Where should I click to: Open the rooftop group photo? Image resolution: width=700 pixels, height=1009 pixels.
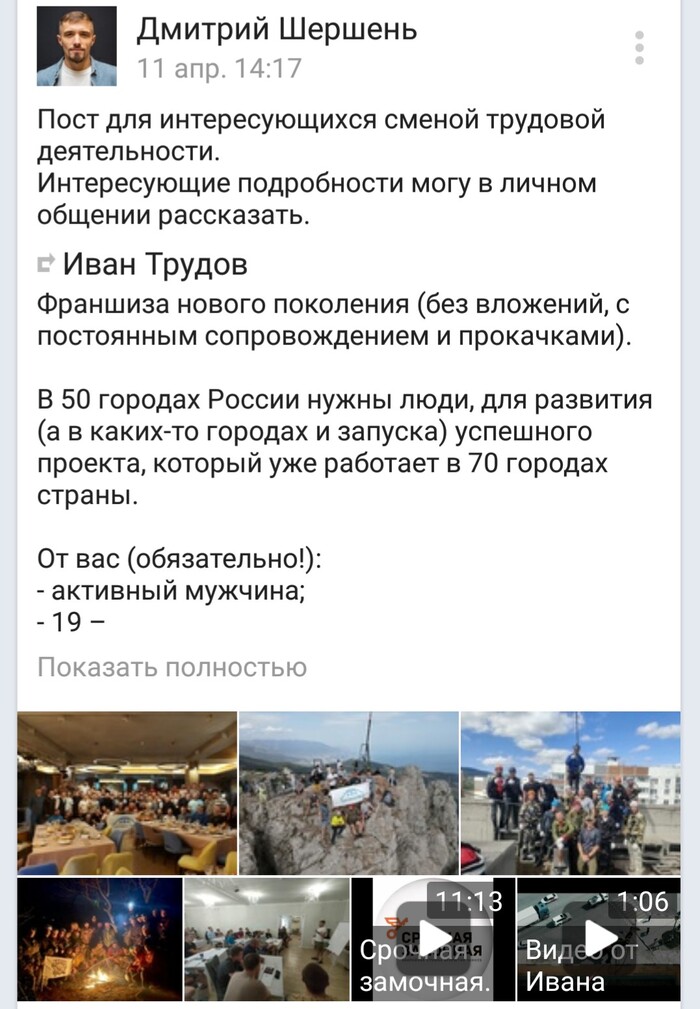[x=570, y=793]
